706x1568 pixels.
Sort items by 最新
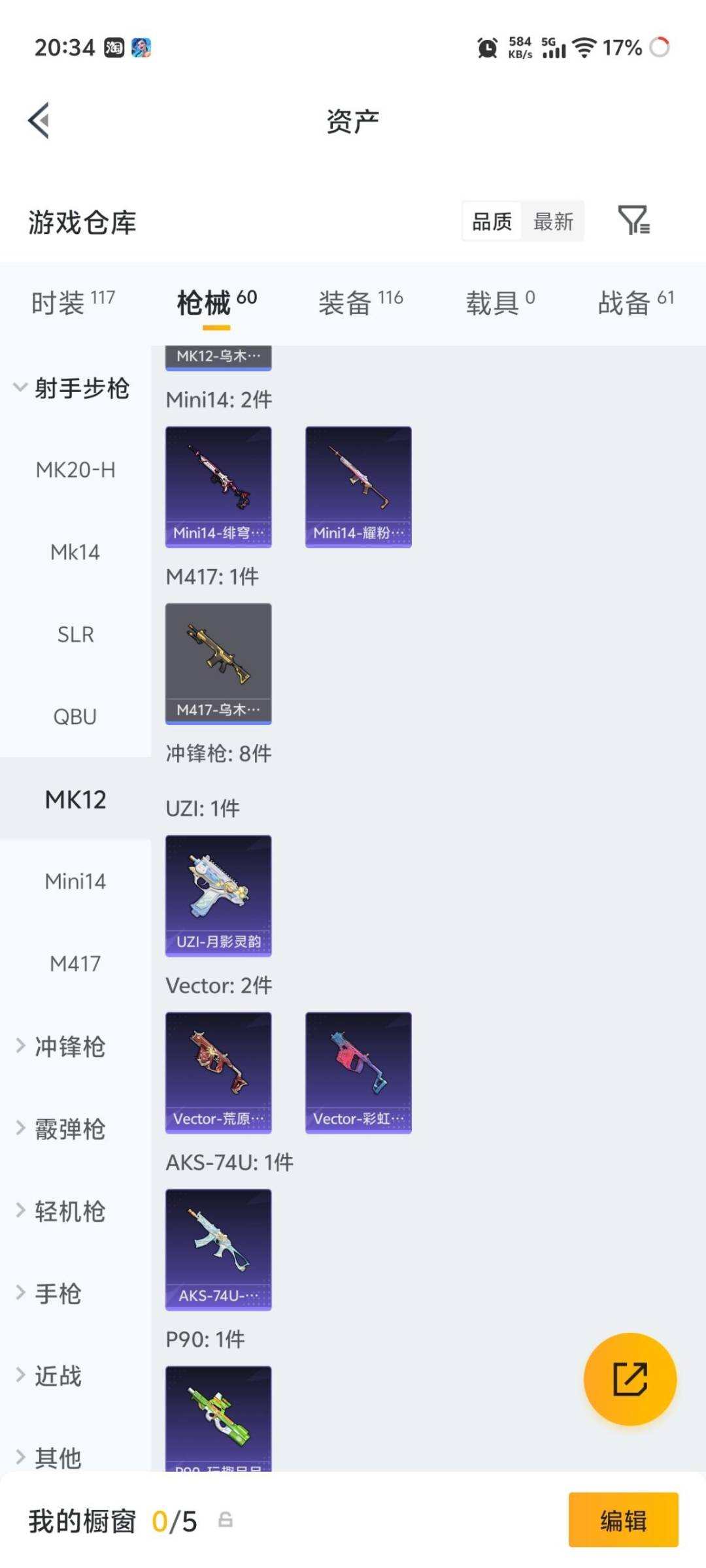pos(553,221)
